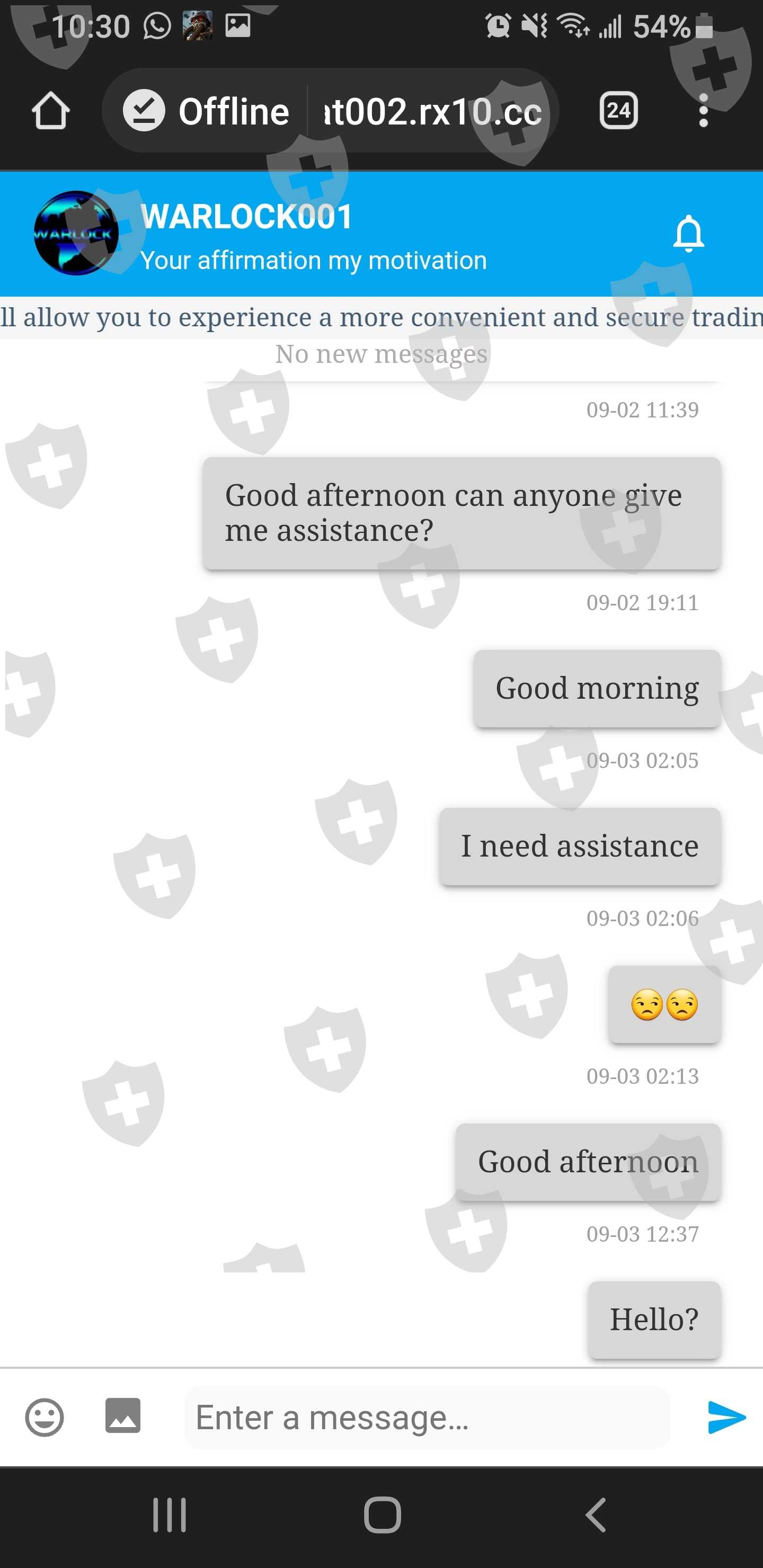The image size is (763, 1568).
Task: Tap the URL address bar
Action: point(432,111)
